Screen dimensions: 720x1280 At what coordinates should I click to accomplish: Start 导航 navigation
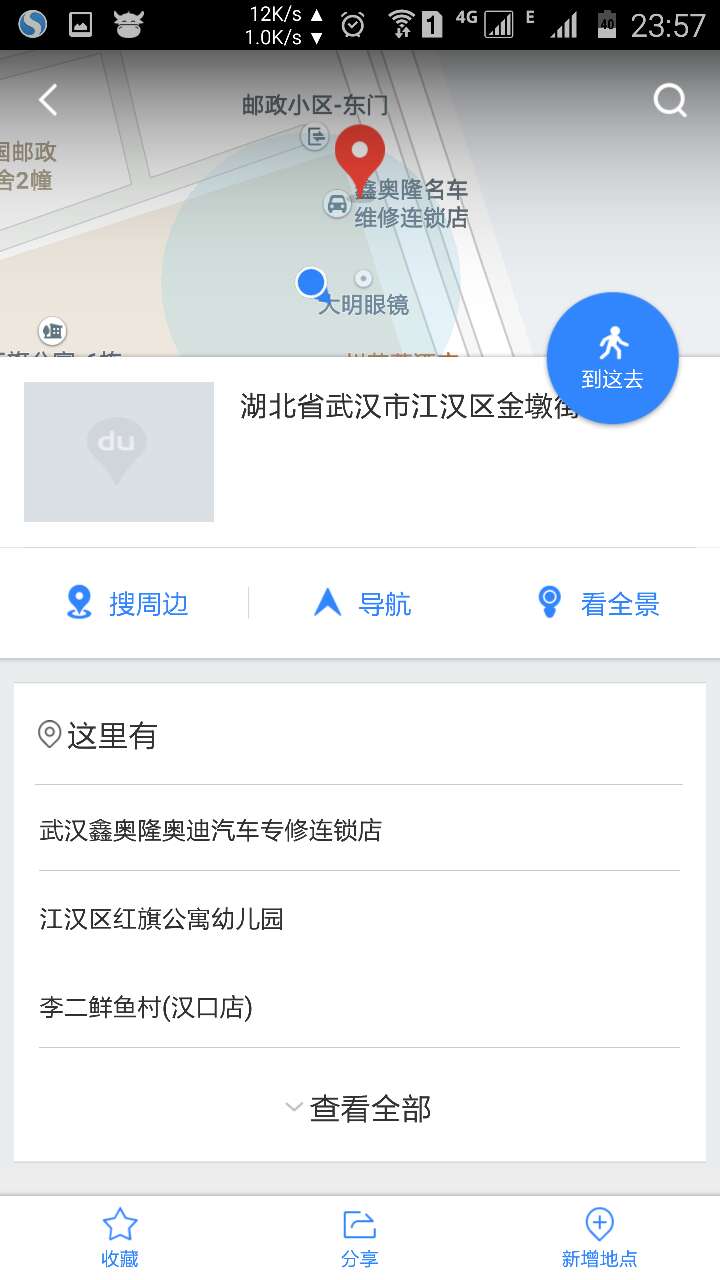click(362, 604)
